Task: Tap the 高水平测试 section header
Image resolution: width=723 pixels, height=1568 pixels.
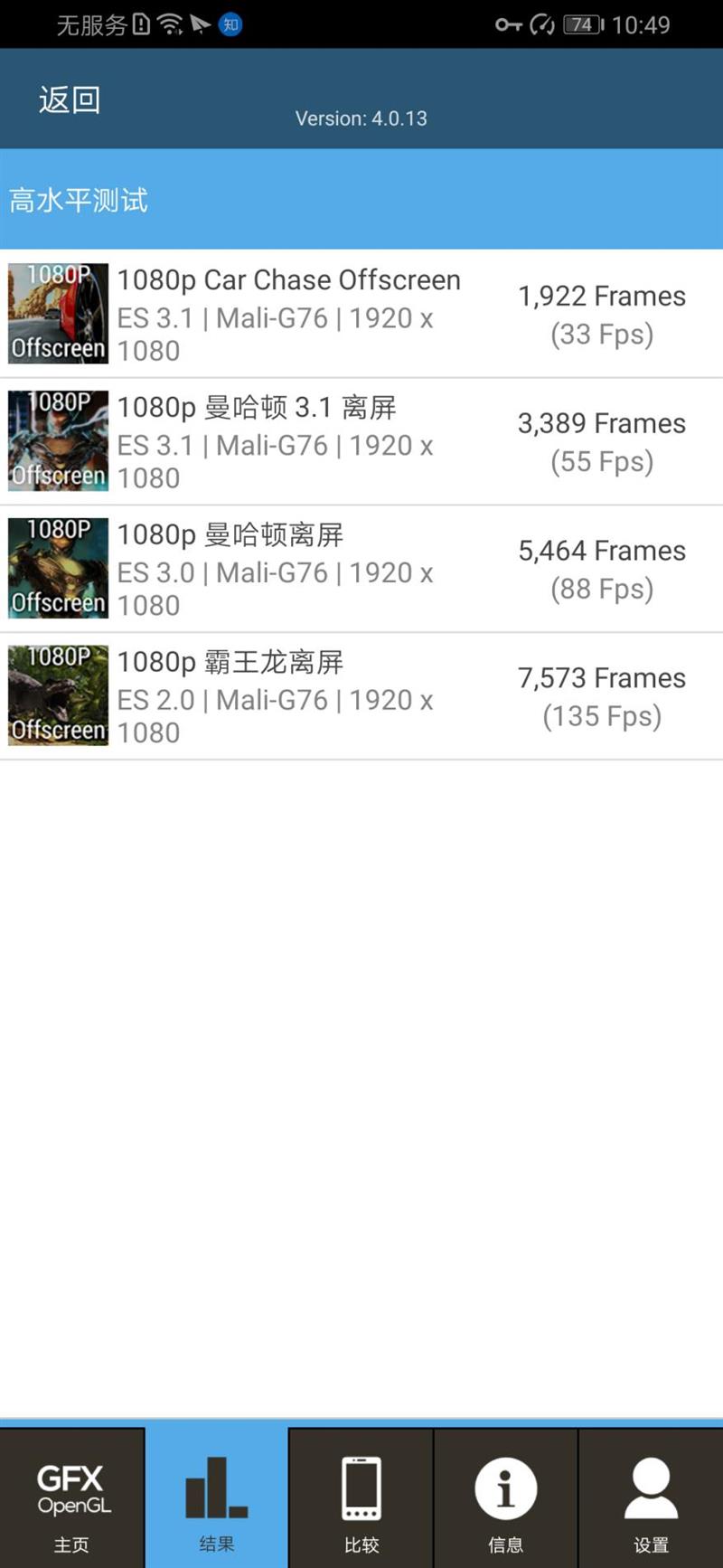Action: click(79, 201)
